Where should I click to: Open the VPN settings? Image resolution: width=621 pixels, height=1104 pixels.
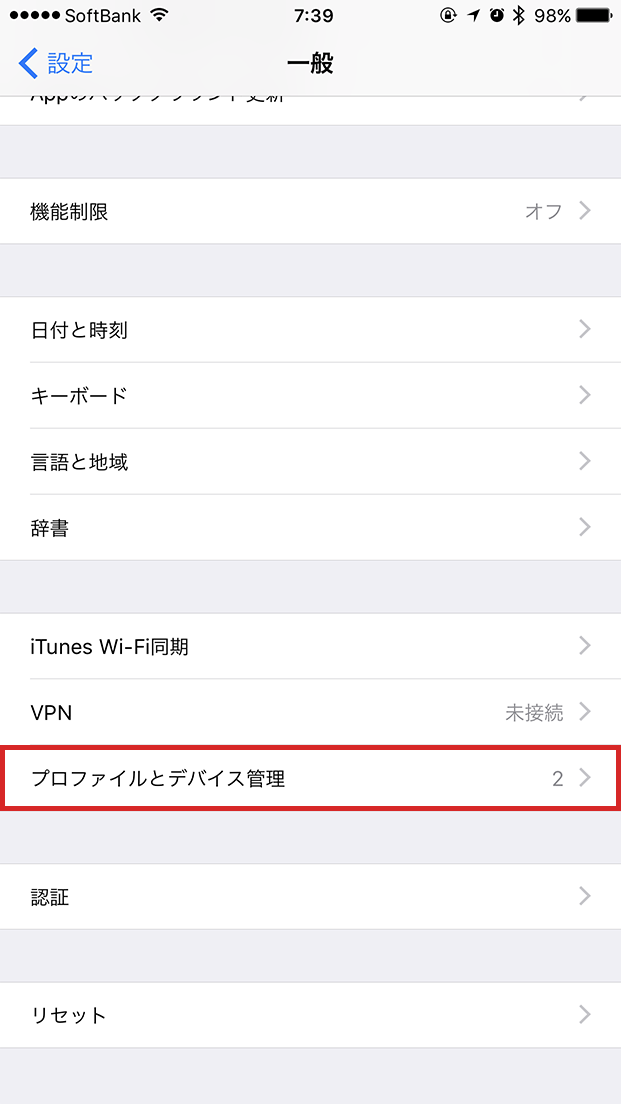pos(310,712)
